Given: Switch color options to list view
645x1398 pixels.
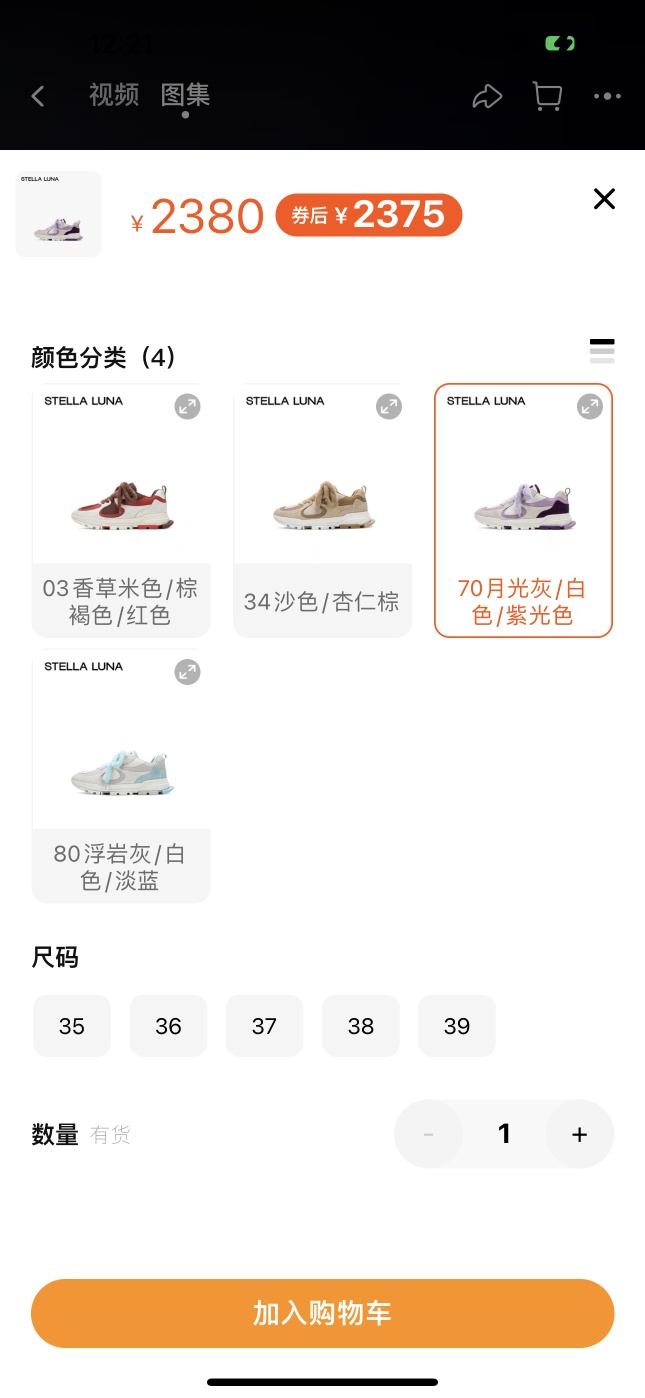Looking at the screenshot, I should click(602, 351).
